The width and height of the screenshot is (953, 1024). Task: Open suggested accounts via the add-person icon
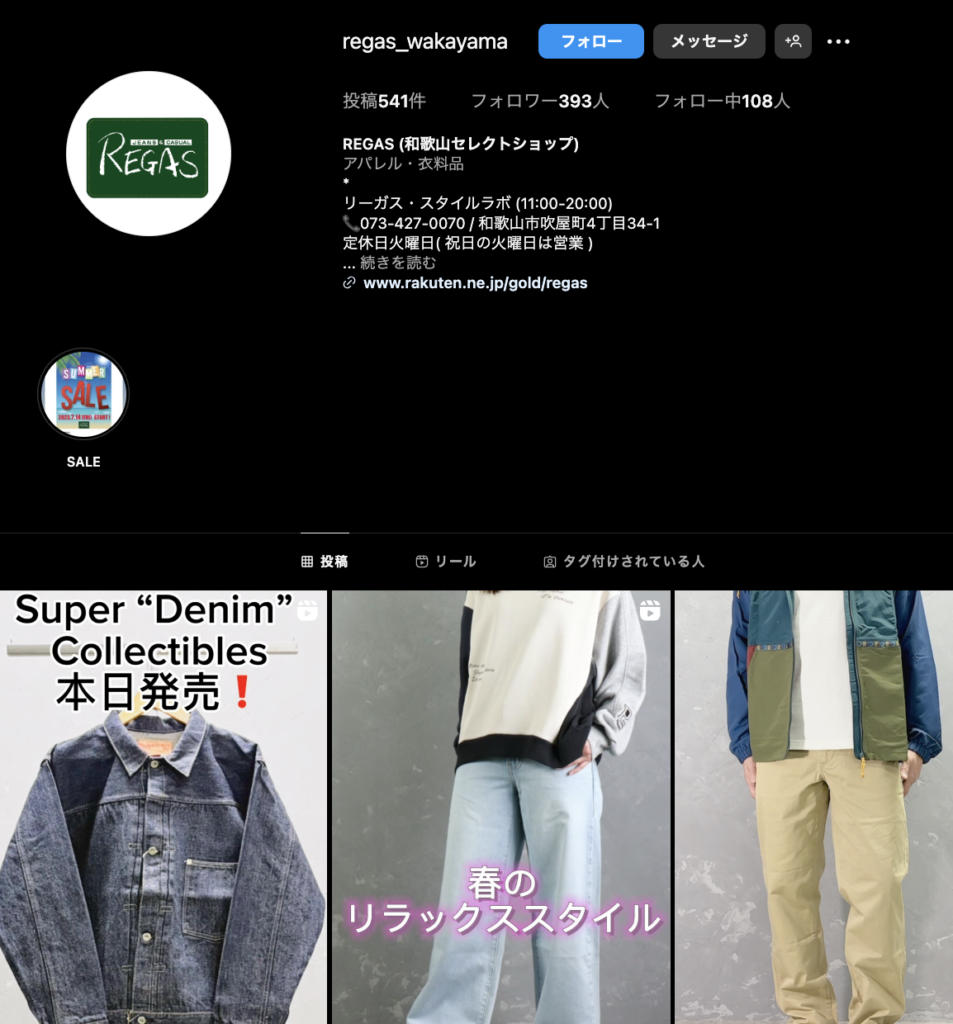pos(793,42)
